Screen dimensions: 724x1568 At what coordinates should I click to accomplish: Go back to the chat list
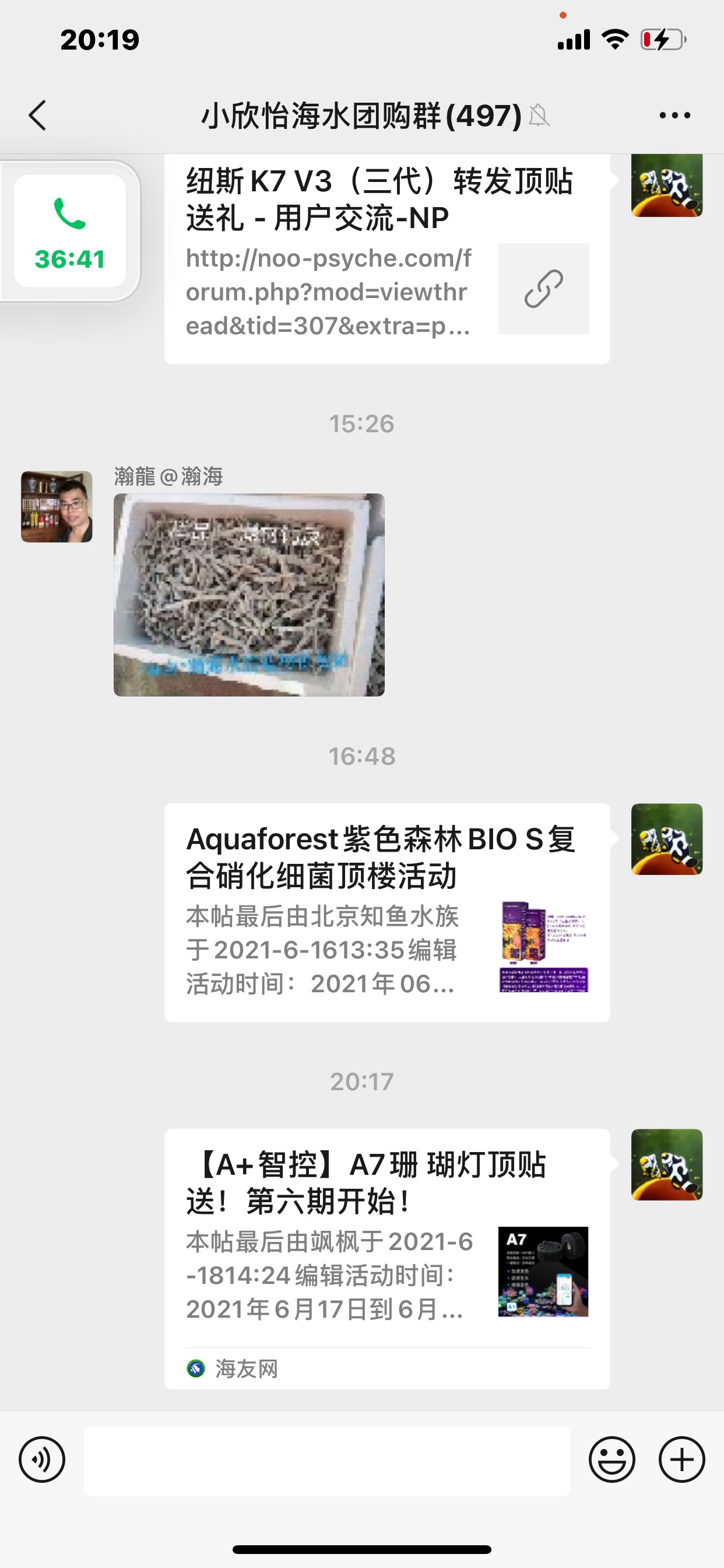click(x=38, y=116)
